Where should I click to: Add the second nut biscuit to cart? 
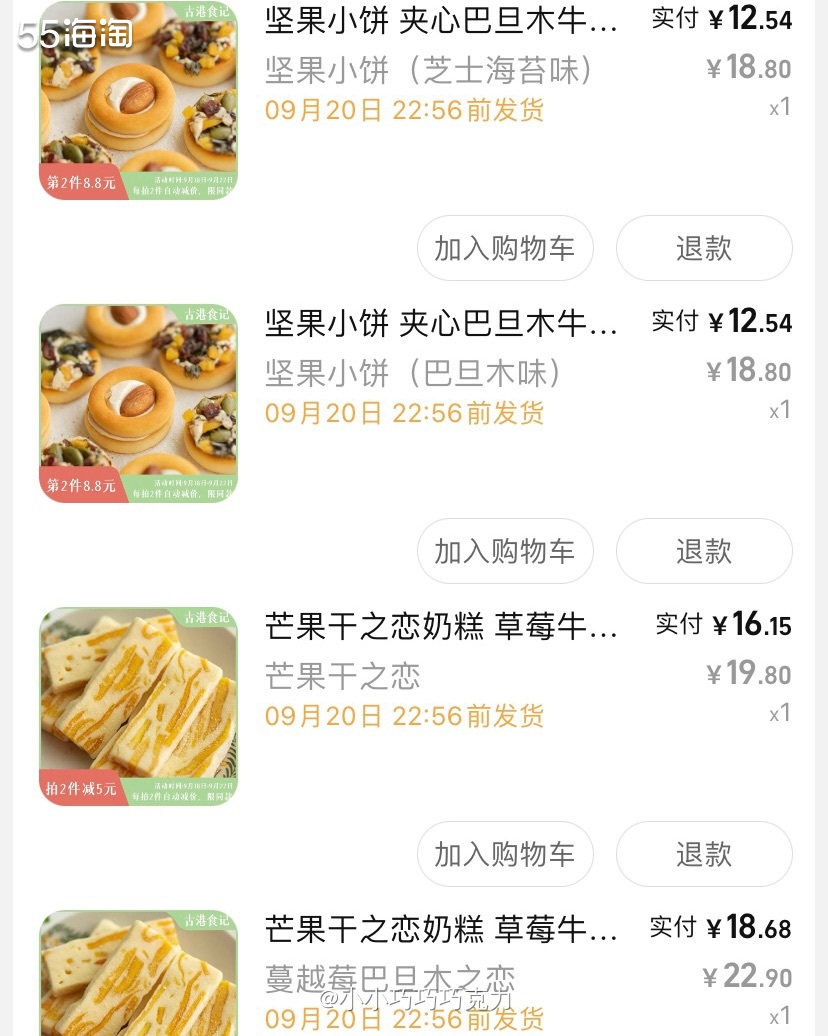505,551
